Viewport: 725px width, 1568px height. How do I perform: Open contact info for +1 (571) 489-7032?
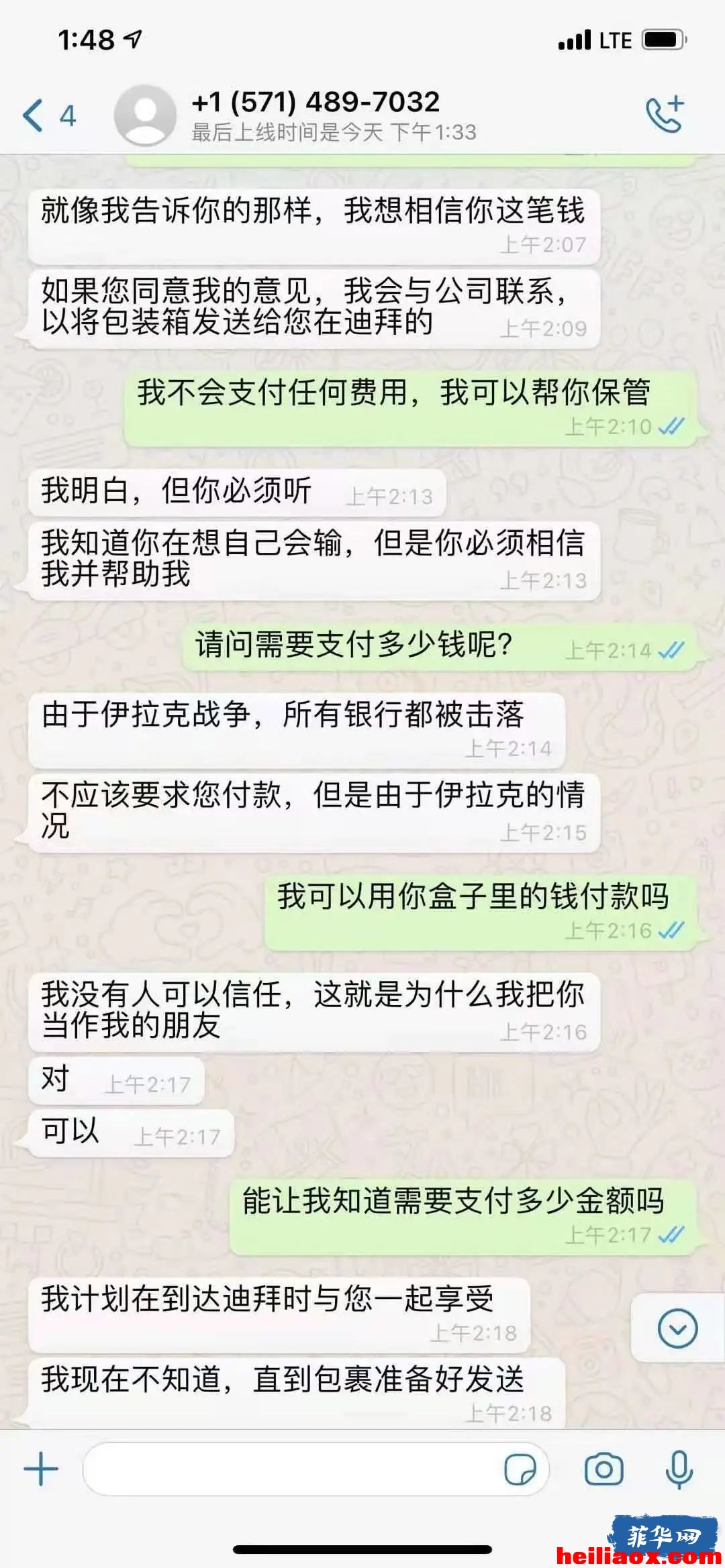pyautogui.click(x=316, y=115)
